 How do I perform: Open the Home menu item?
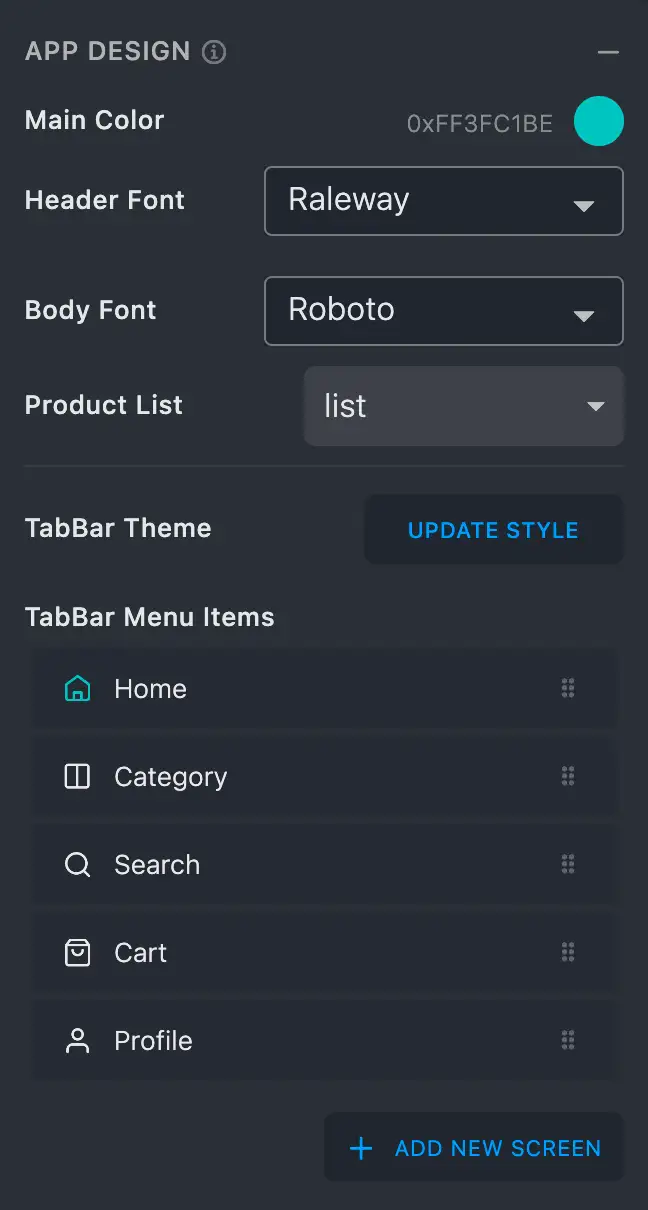click(150, 689)
